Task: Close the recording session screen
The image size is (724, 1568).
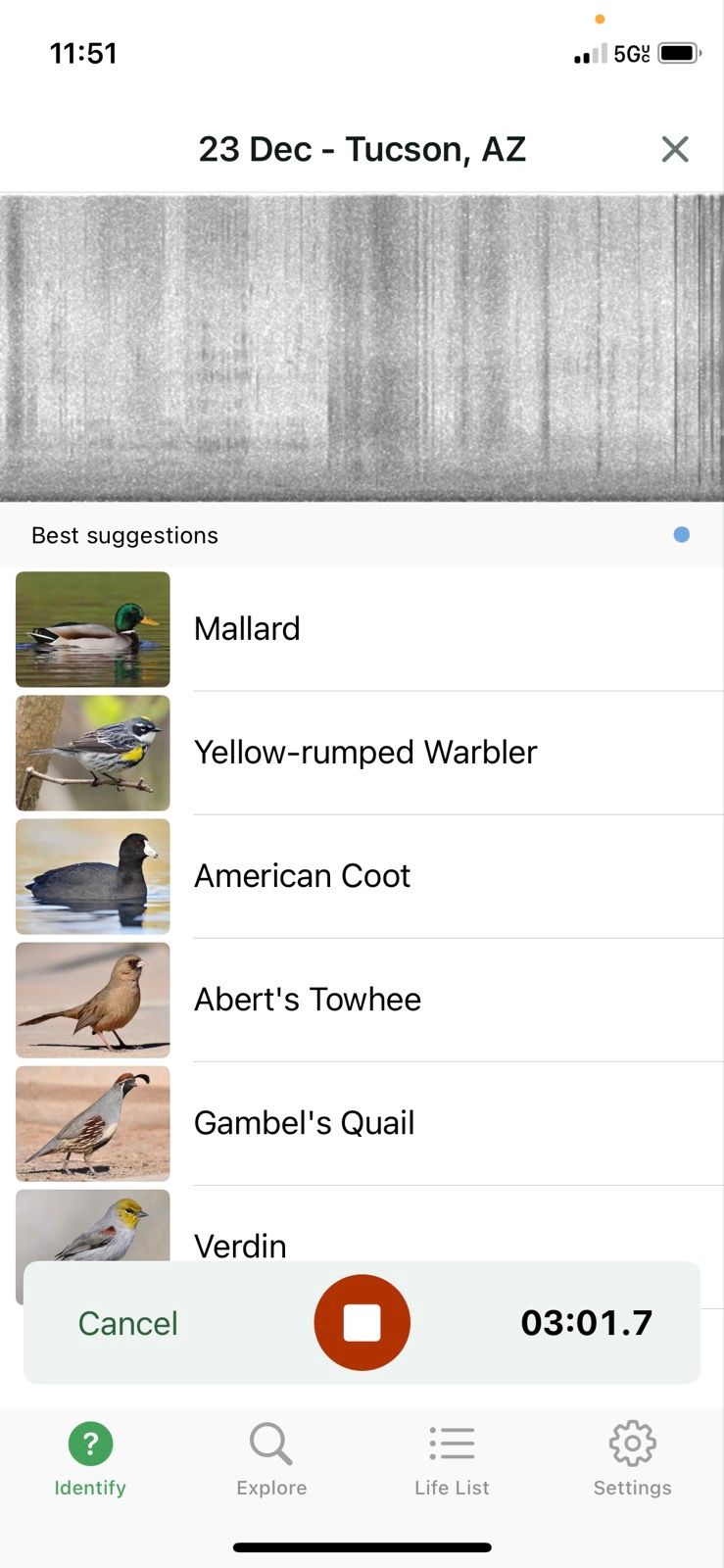Action: tap(675, 149)
